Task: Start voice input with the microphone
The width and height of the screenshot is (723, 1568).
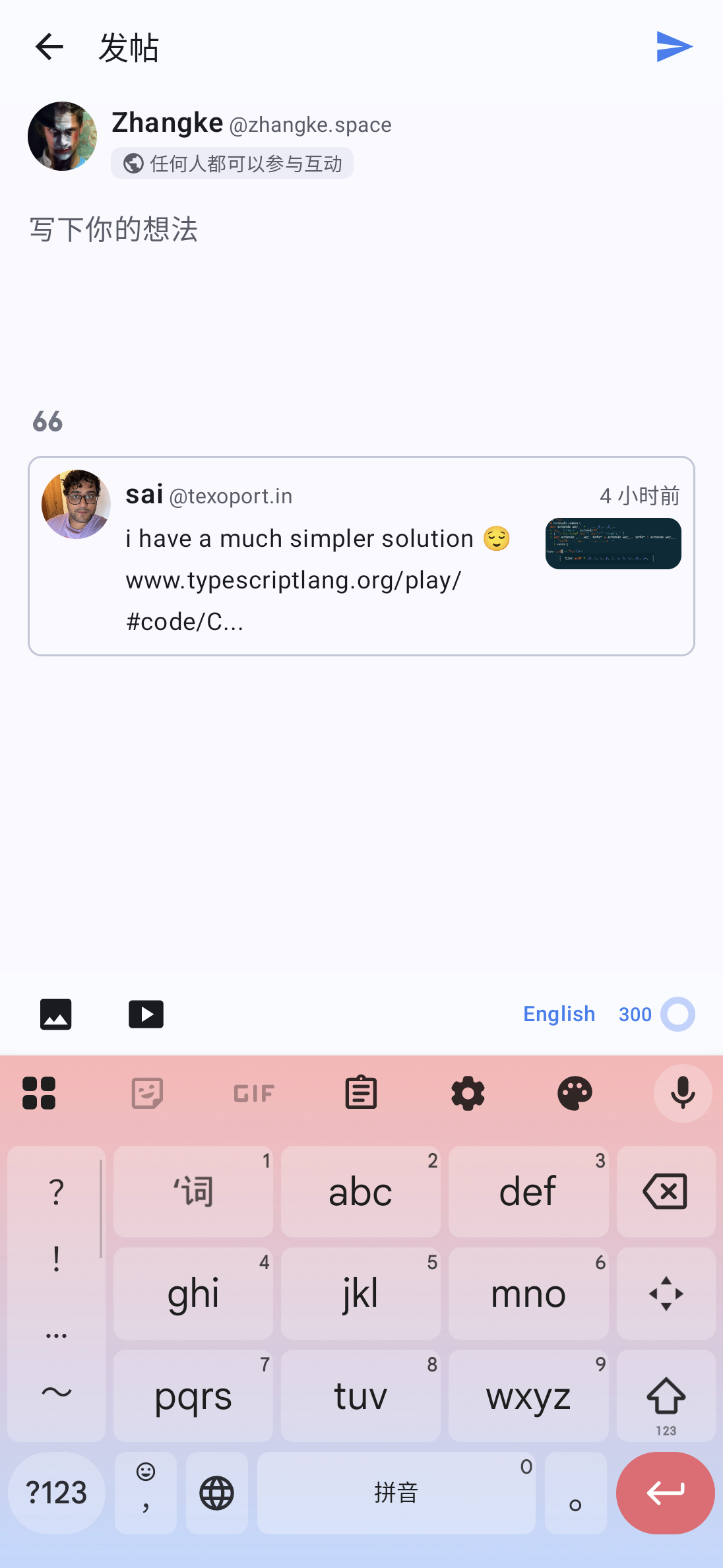Action: [683, 1093]
